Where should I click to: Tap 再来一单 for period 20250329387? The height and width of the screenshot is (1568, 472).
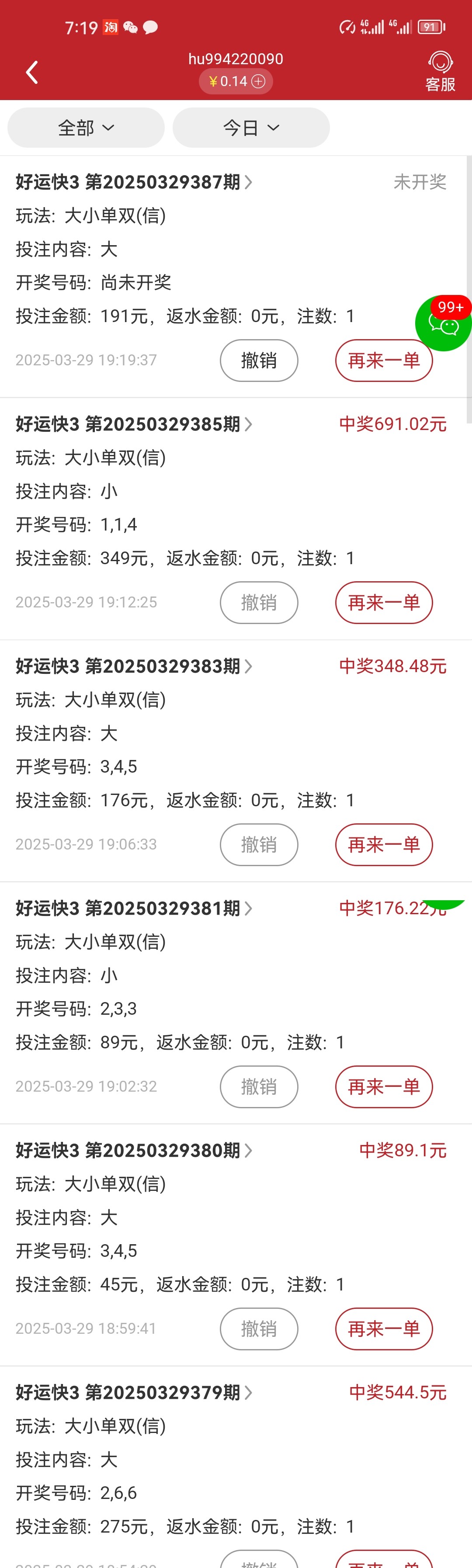pyautogui.click(x=384, y=361)
